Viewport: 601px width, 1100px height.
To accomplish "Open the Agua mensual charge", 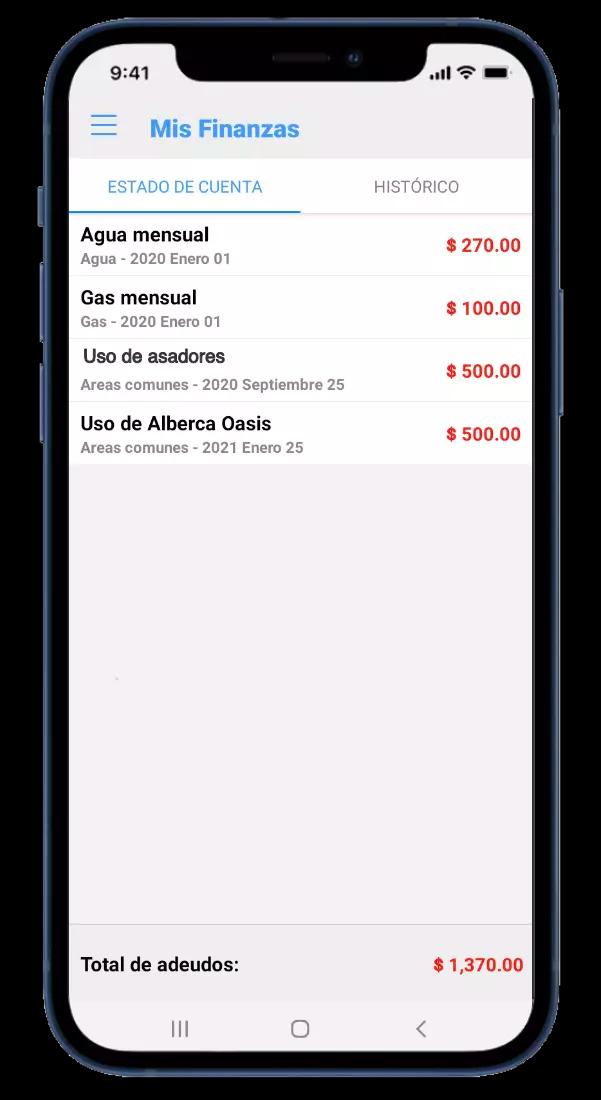I will pos(300,246).
